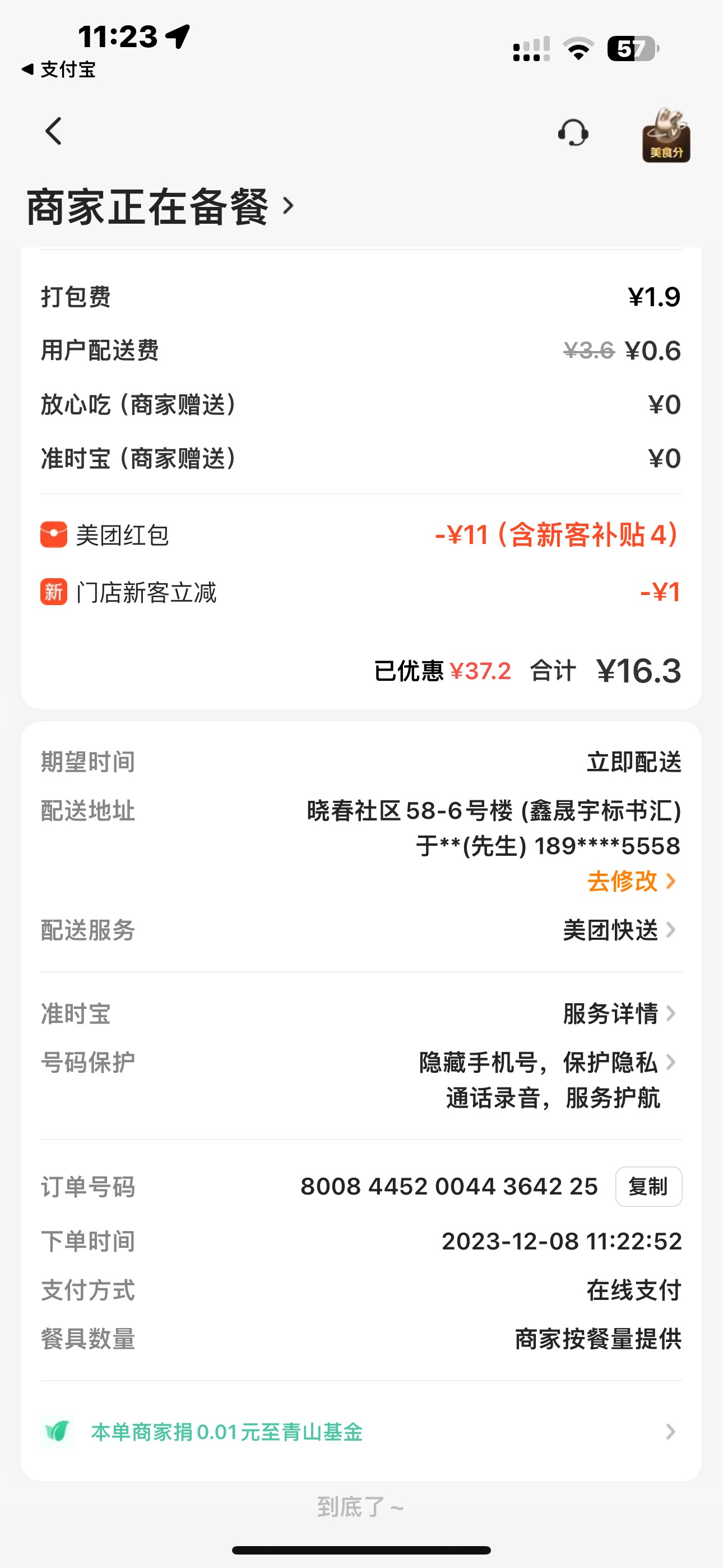Open the 青山基金 donation info
The height and width of the screenshot is (1568, 723).
pyautogui.click(x=360, y=1432)
